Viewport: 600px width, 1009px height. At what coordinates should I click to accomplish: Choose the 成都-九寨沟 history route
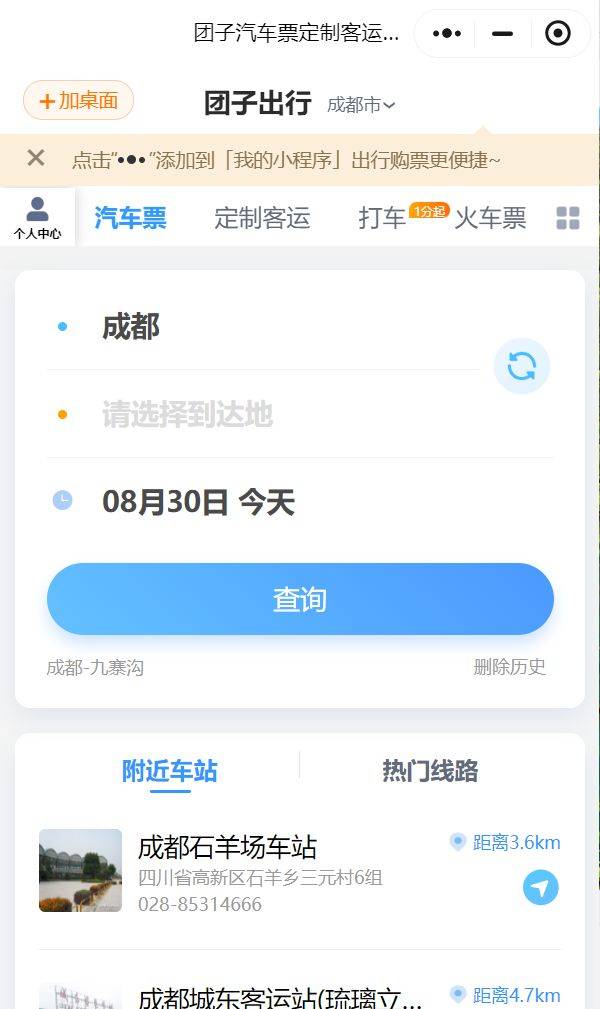[95, 667]
